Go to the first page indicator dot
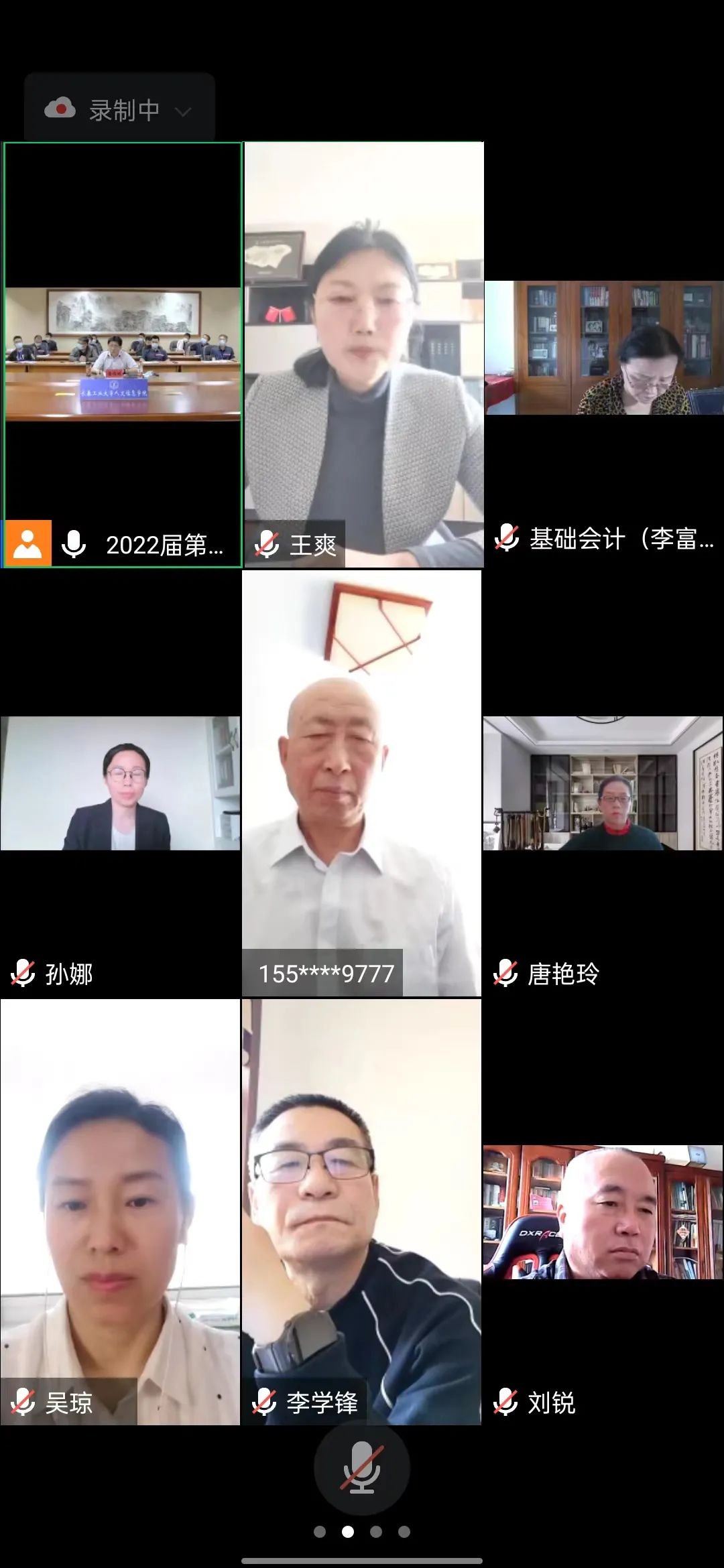This screenshot has width=724, height=1568. (320, 1532)
